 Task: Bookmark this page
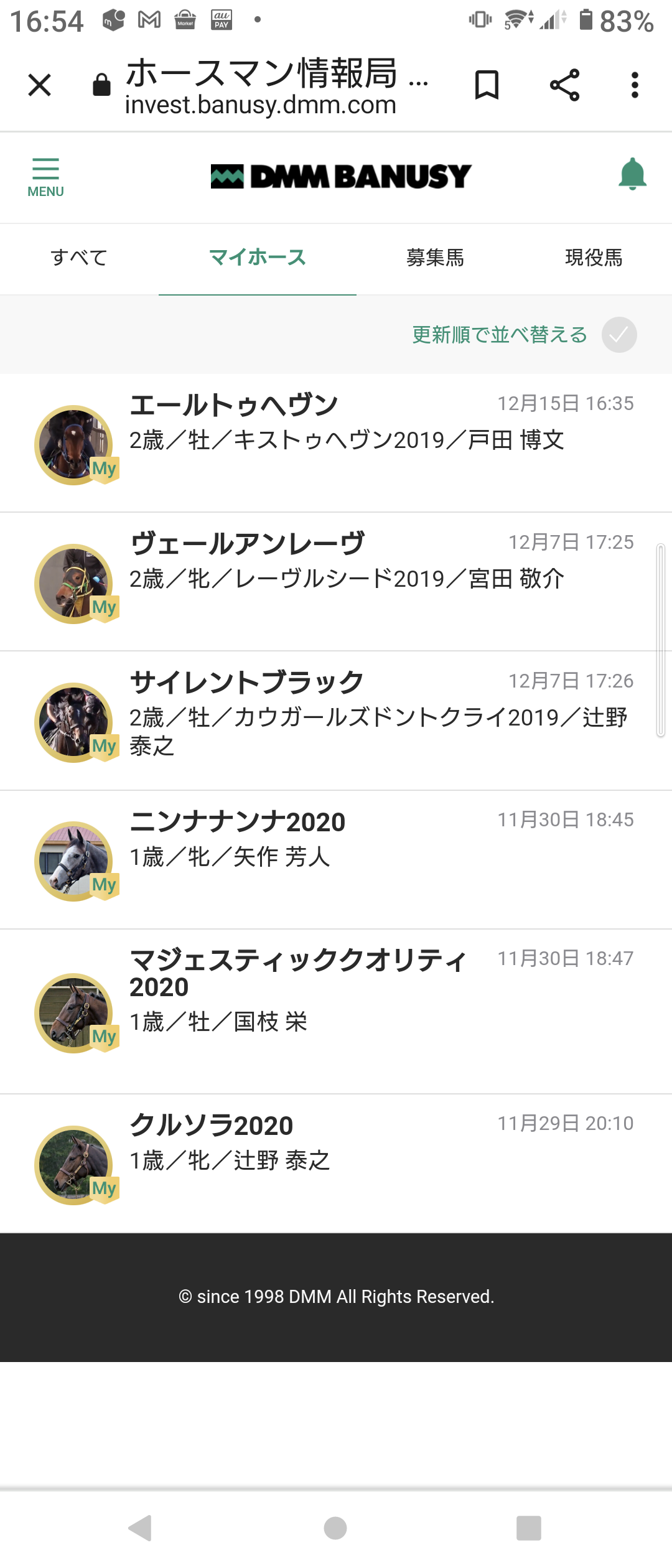coord(487,85)
